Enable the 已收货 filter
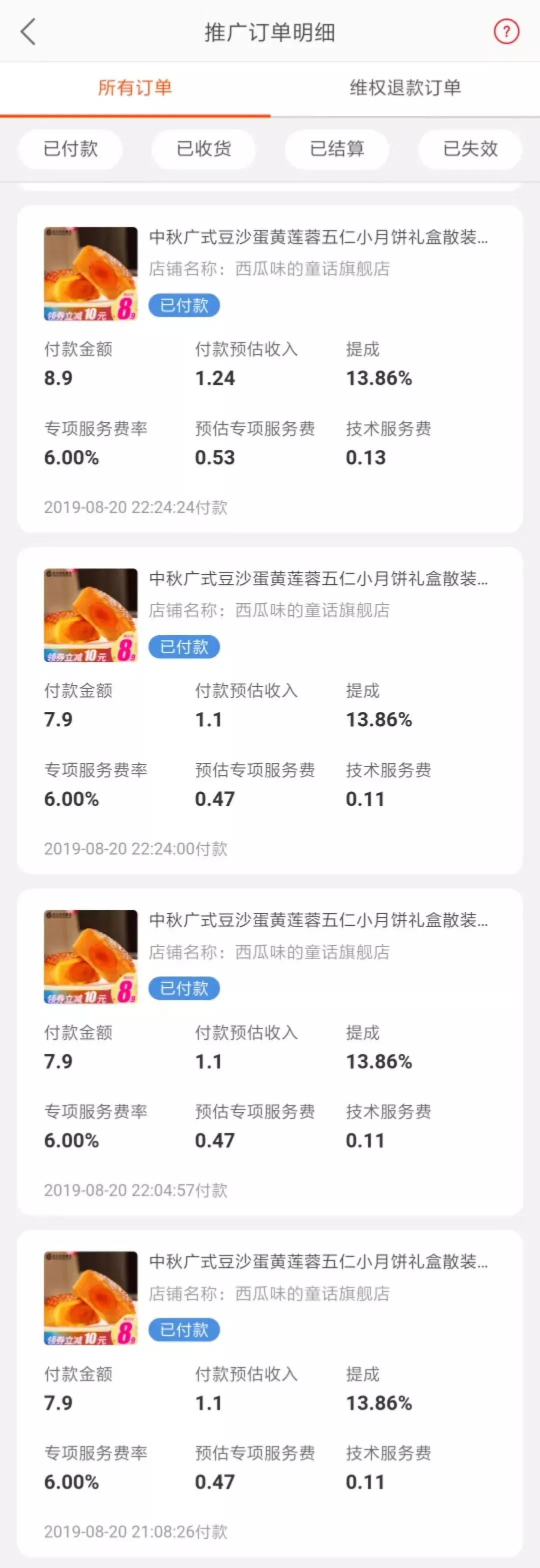Image resolution: width=540 pixels, height=1568 pixels. click(x=202, y=149)
